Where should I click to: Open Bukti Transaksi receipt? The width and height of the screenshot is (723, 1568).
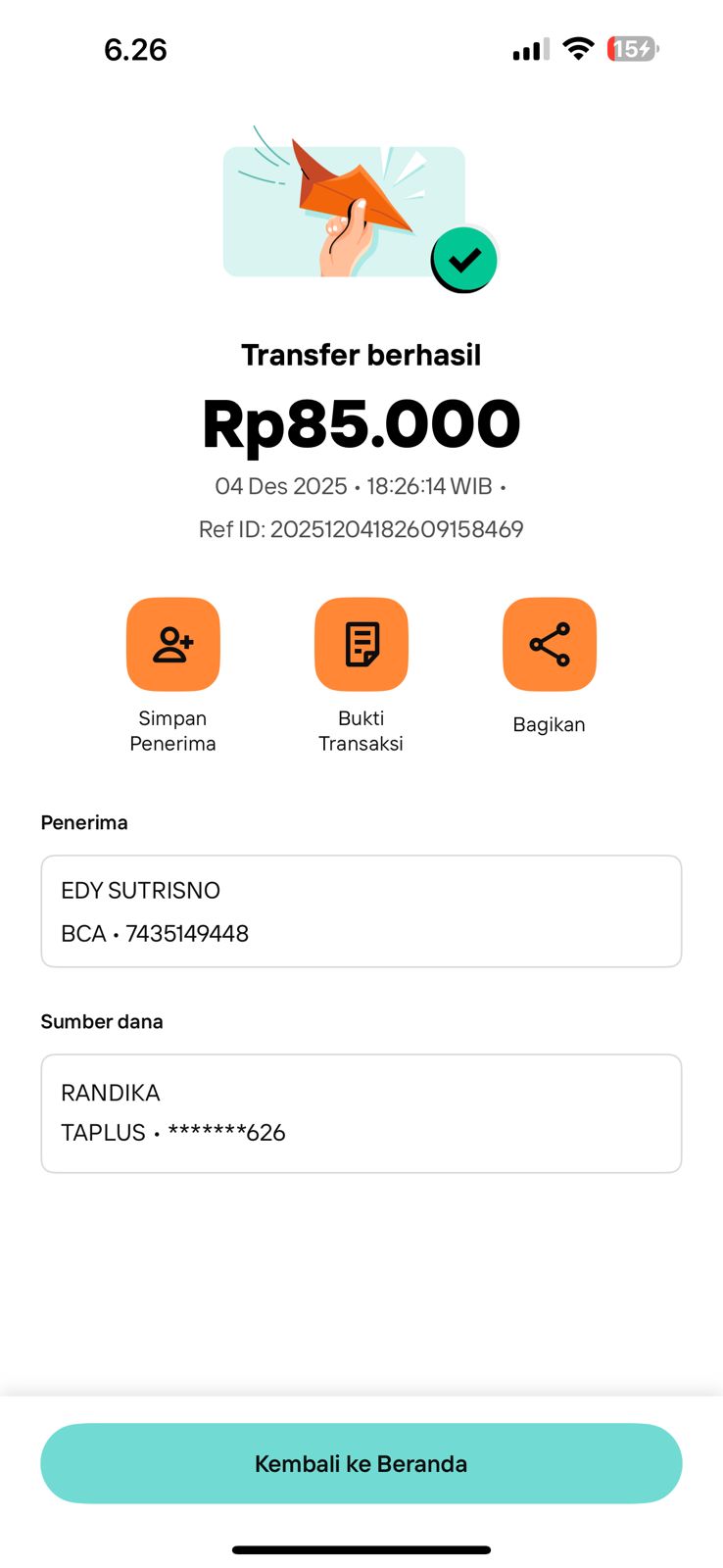point(361,645)
